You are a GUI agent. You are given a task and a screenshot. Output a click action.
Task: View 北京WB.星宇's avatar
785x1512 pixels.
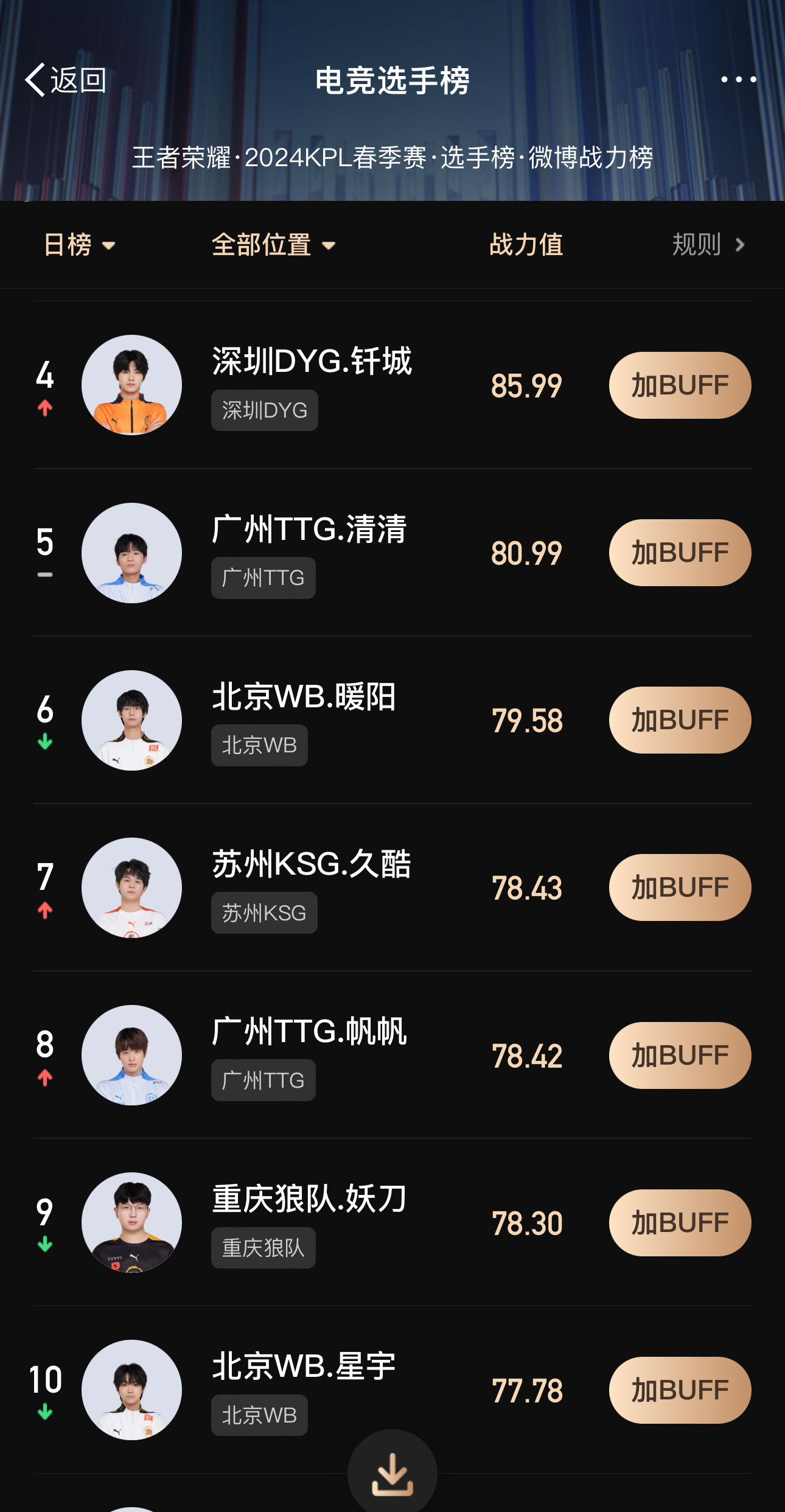[131, 1390]
